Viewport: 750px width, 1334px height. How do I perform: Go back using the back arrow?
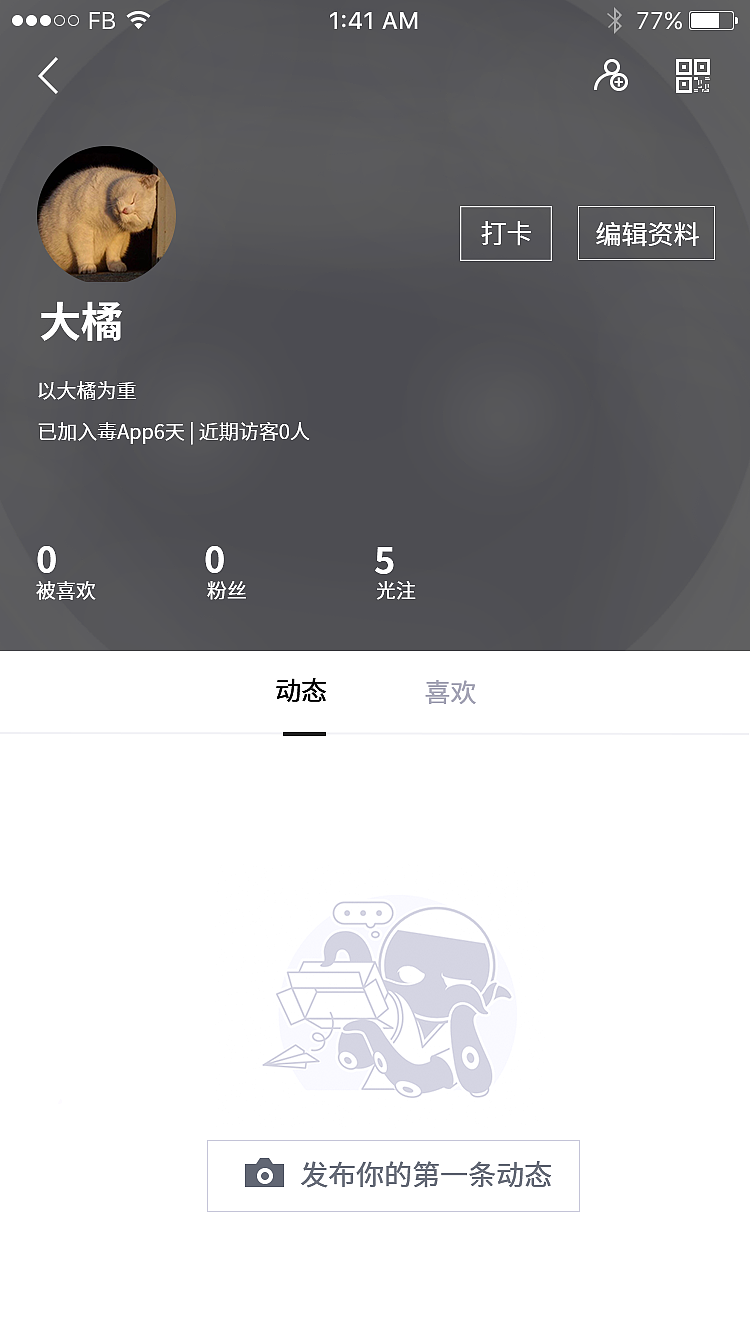(47, 75)
